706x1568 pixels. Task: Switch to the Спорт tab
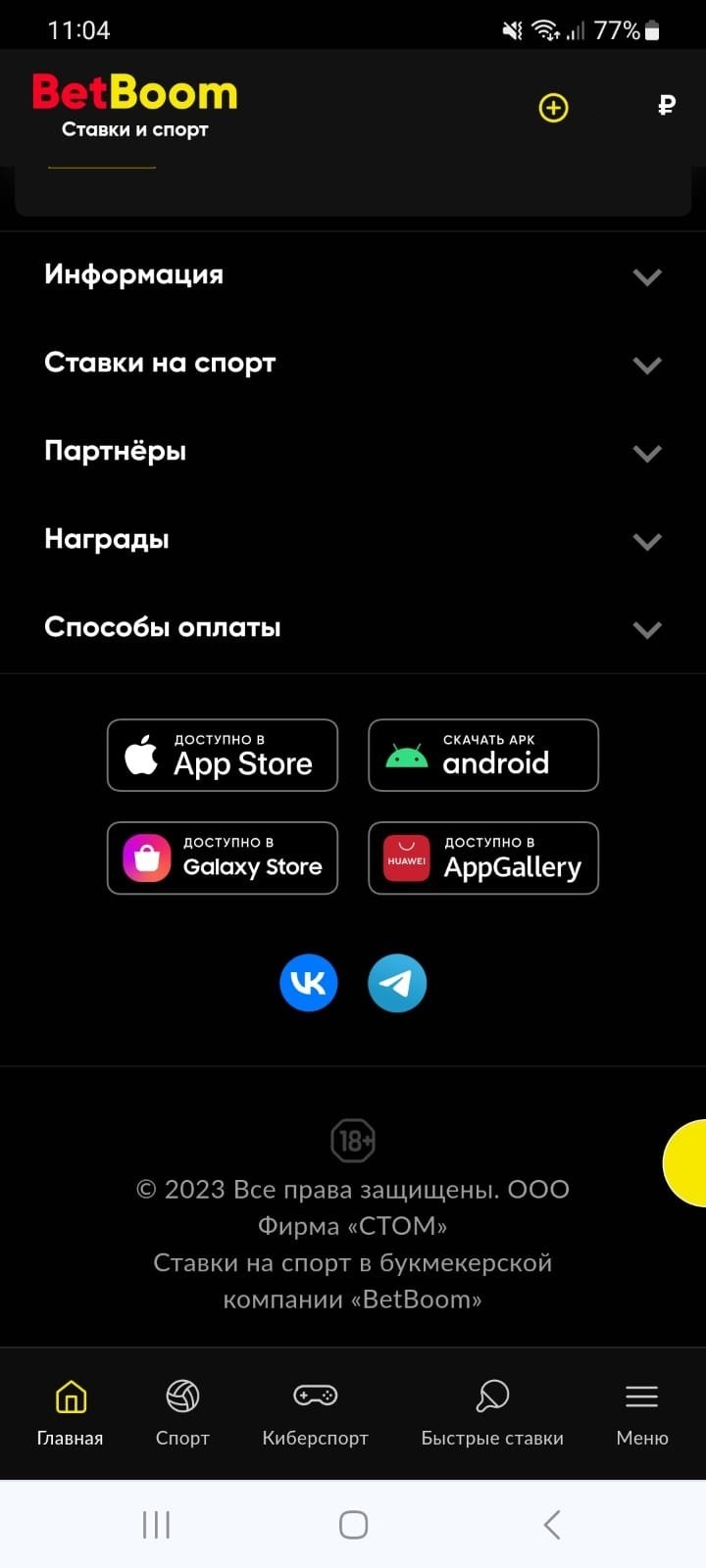(182, 1412)
